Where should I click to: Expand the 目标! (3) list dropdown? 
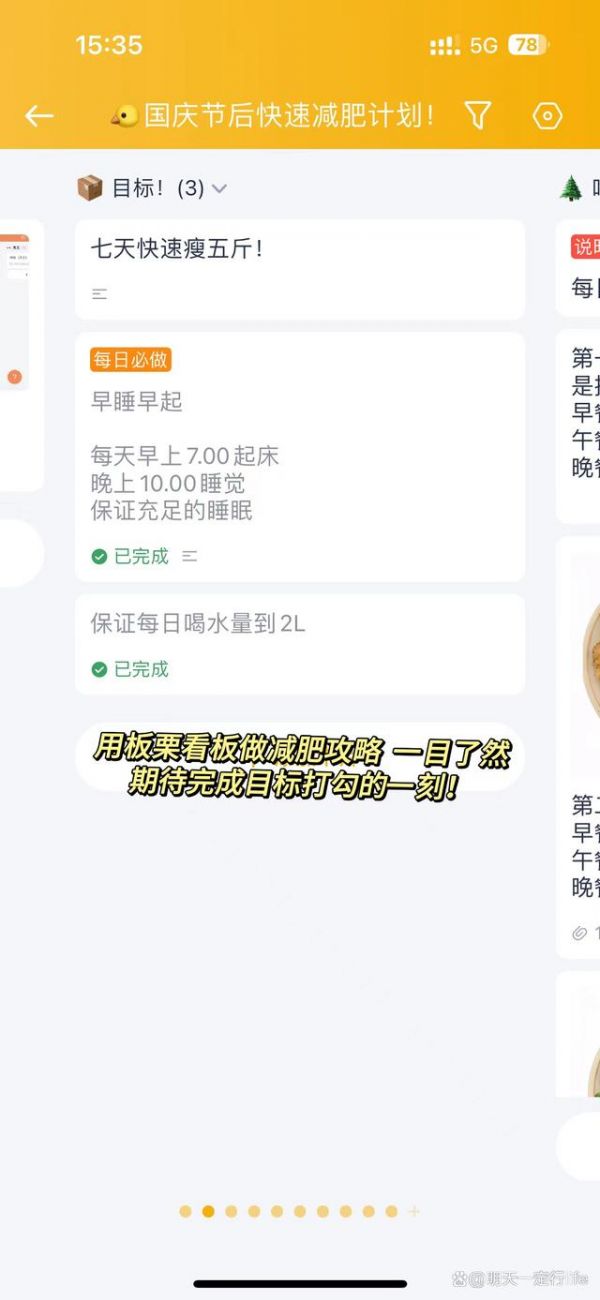pos(220,188)
